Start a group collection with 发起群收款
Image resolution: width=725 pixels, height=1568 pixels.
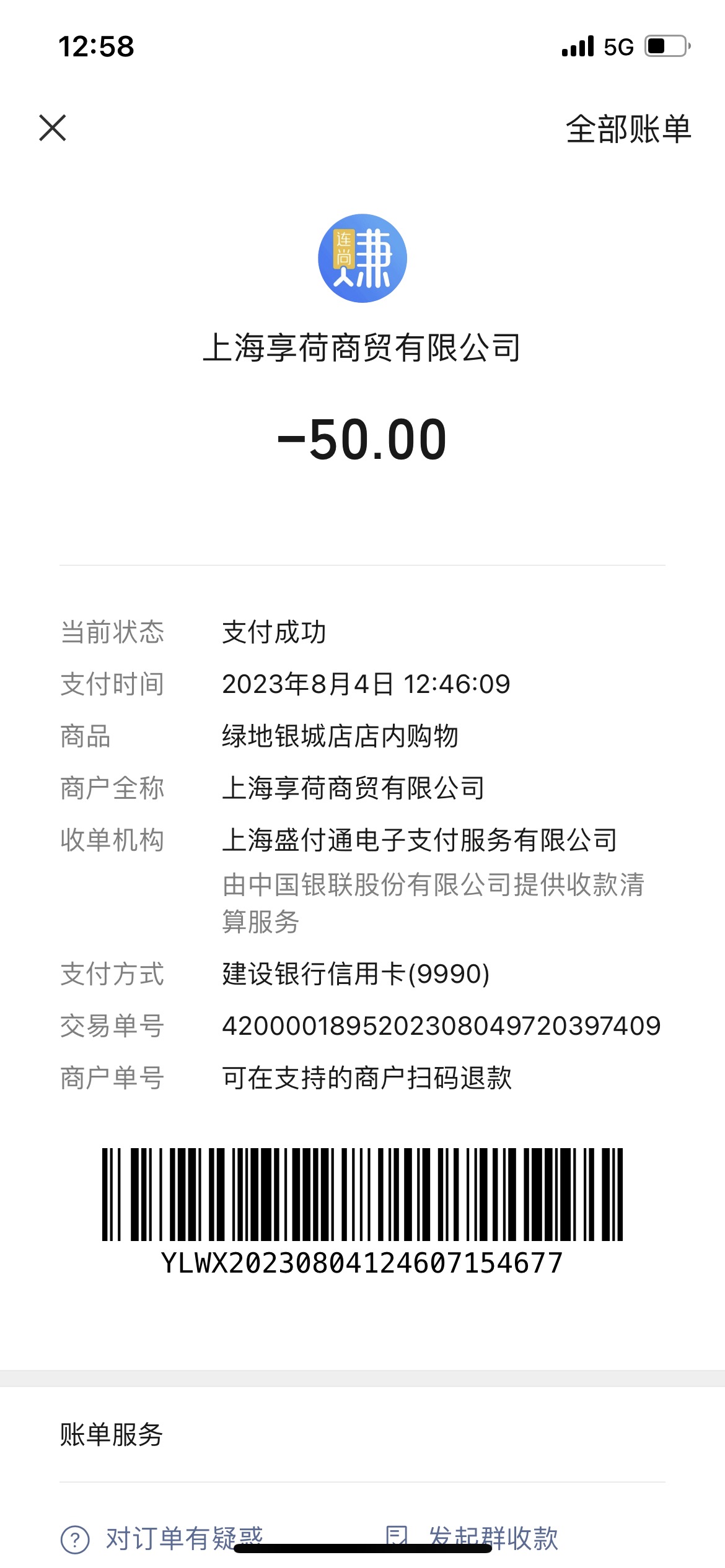[472, 1538]
